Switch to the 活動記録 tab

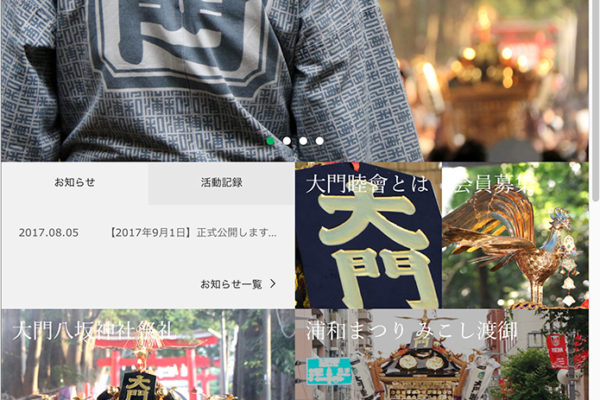point(221,183)
